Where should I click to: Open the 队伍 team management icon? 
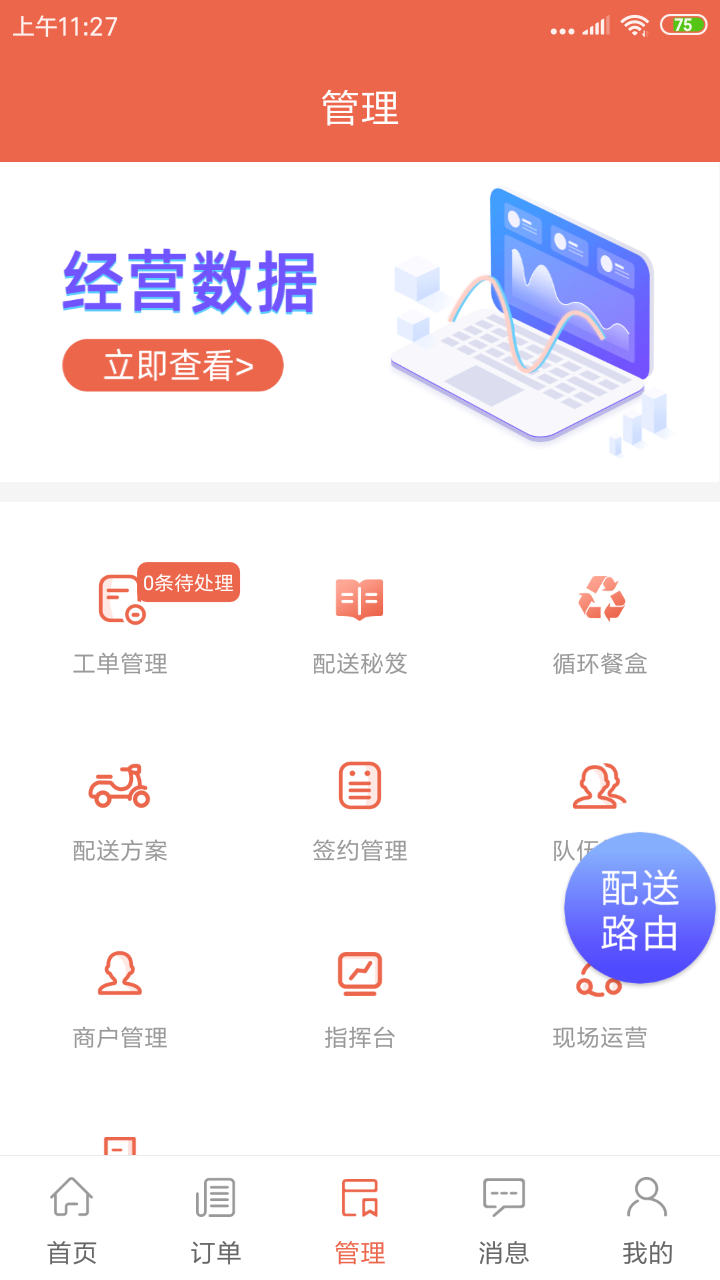click(x=599, y=790)
